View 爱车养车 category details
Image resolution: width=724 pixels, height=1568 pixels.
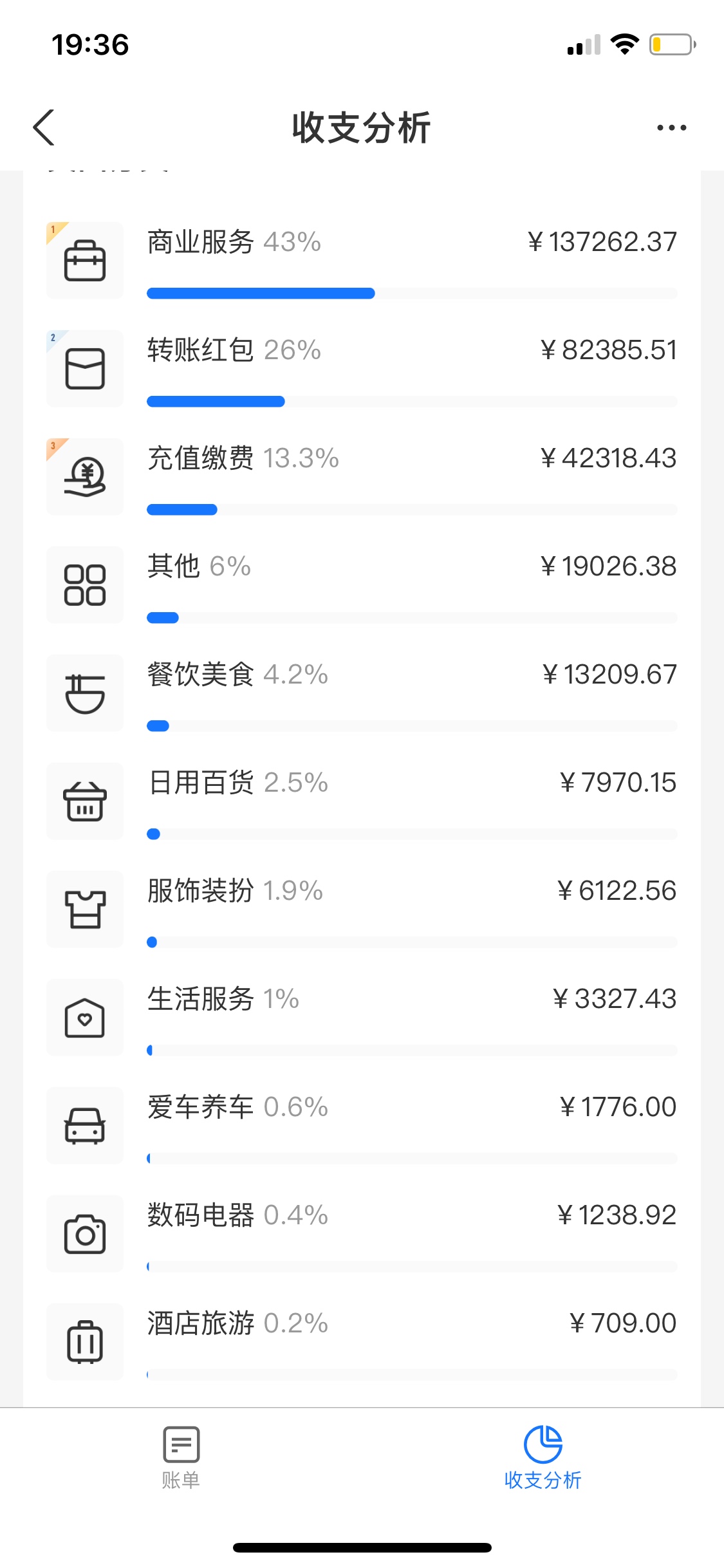click(362, 1126)
